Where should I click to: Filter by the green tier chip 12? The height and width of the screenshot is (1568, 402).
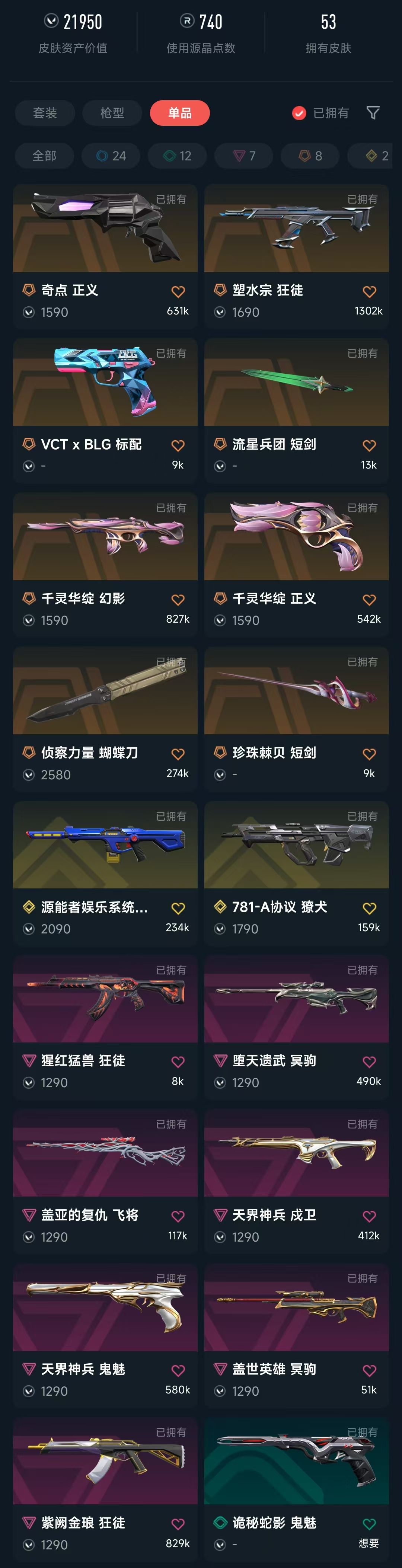click(x=178, y=156)
